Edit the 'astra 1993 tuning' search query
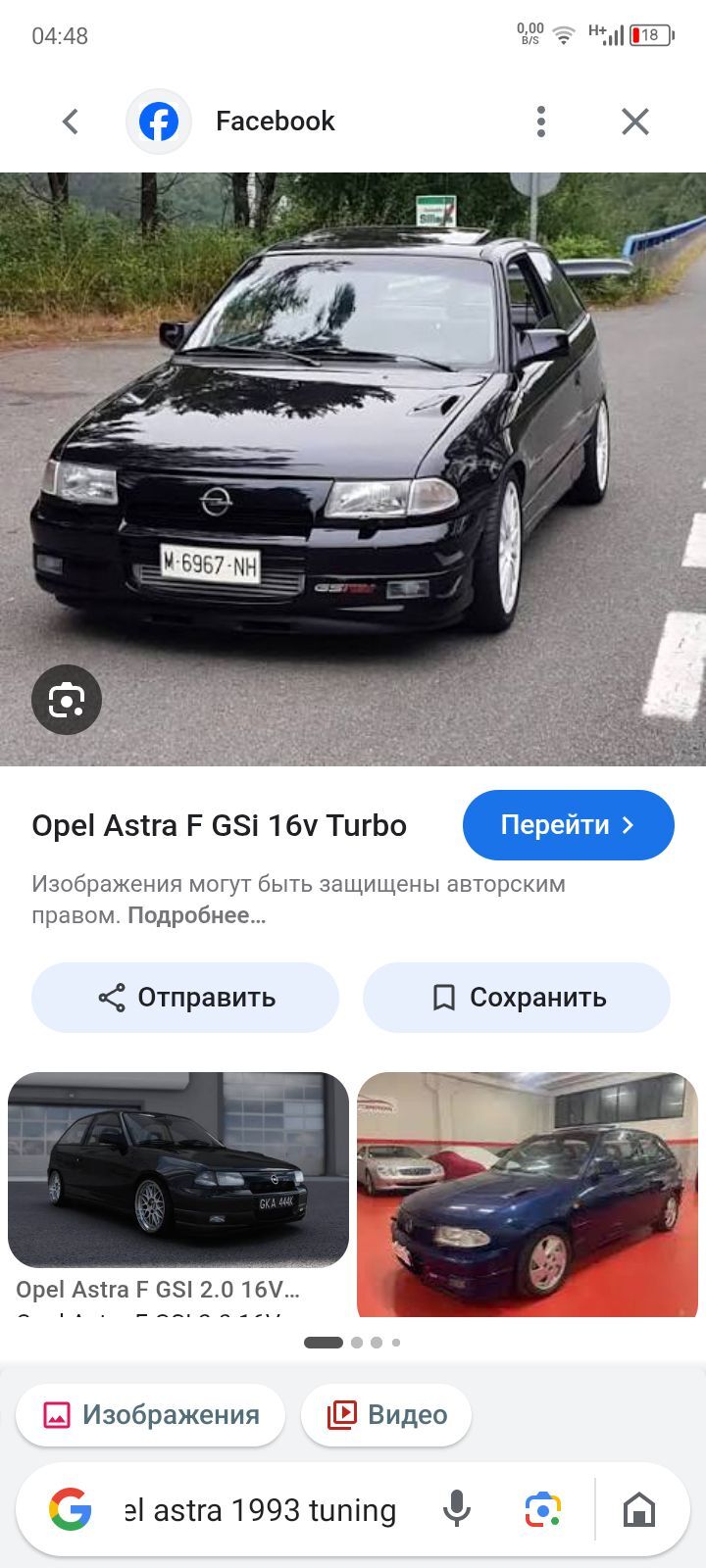706x1568 pixels. point(261,1510)
